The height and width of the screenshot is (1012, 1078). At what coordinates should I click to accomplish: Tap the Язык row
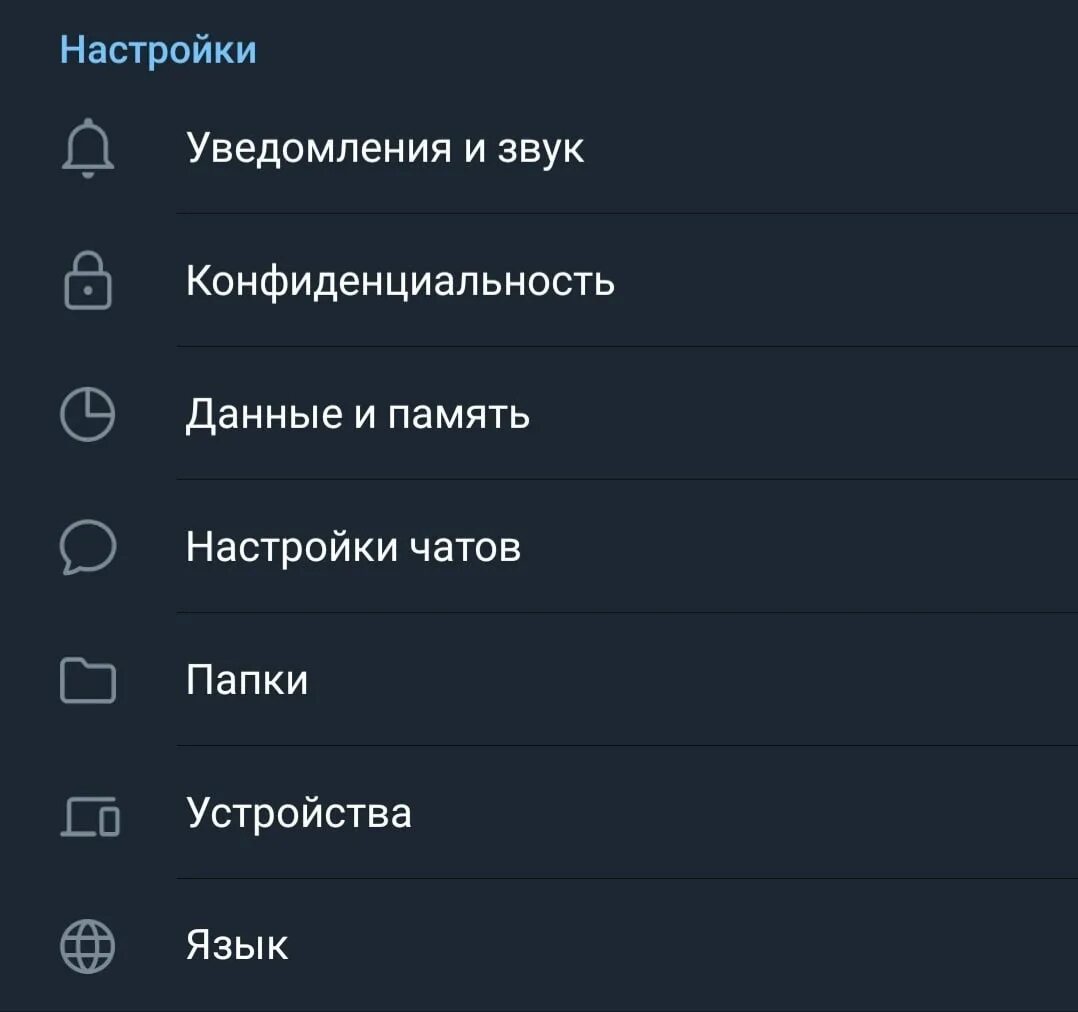click(x=237, y=945)
